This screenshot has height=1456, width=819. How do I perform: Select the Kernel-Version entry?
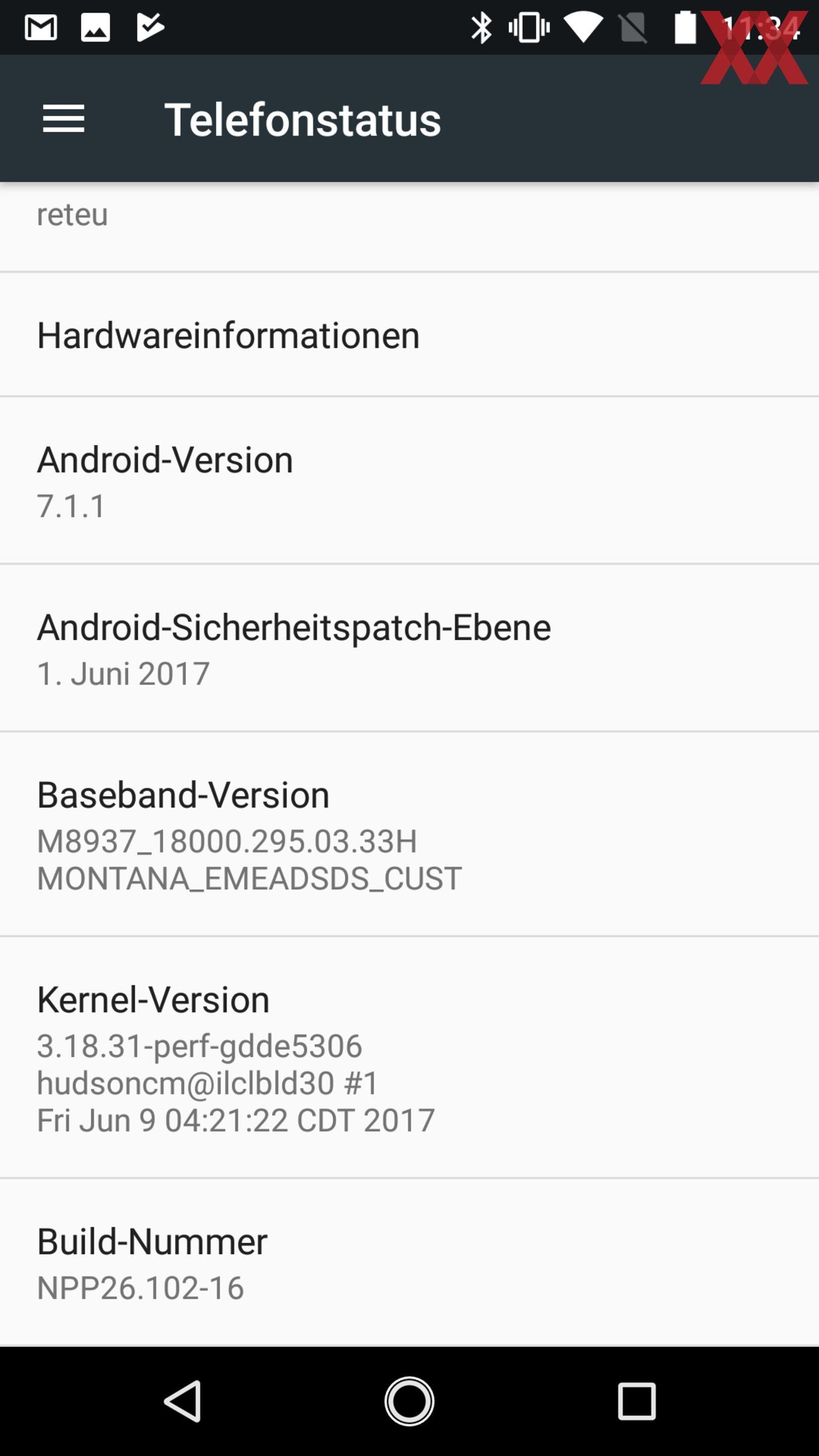409,1057
